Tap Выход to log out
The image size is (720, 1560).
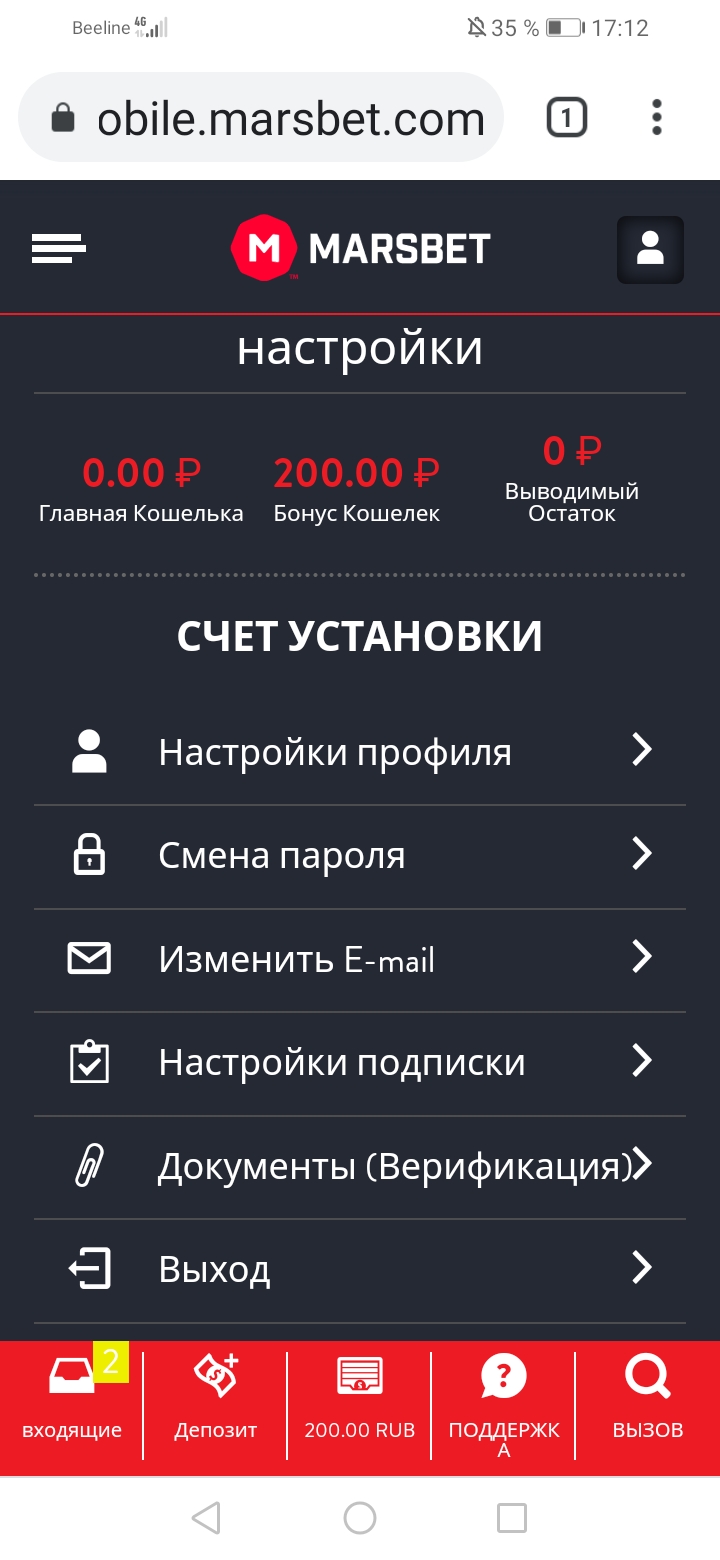pyautogui.click(x=360, y=1270)
